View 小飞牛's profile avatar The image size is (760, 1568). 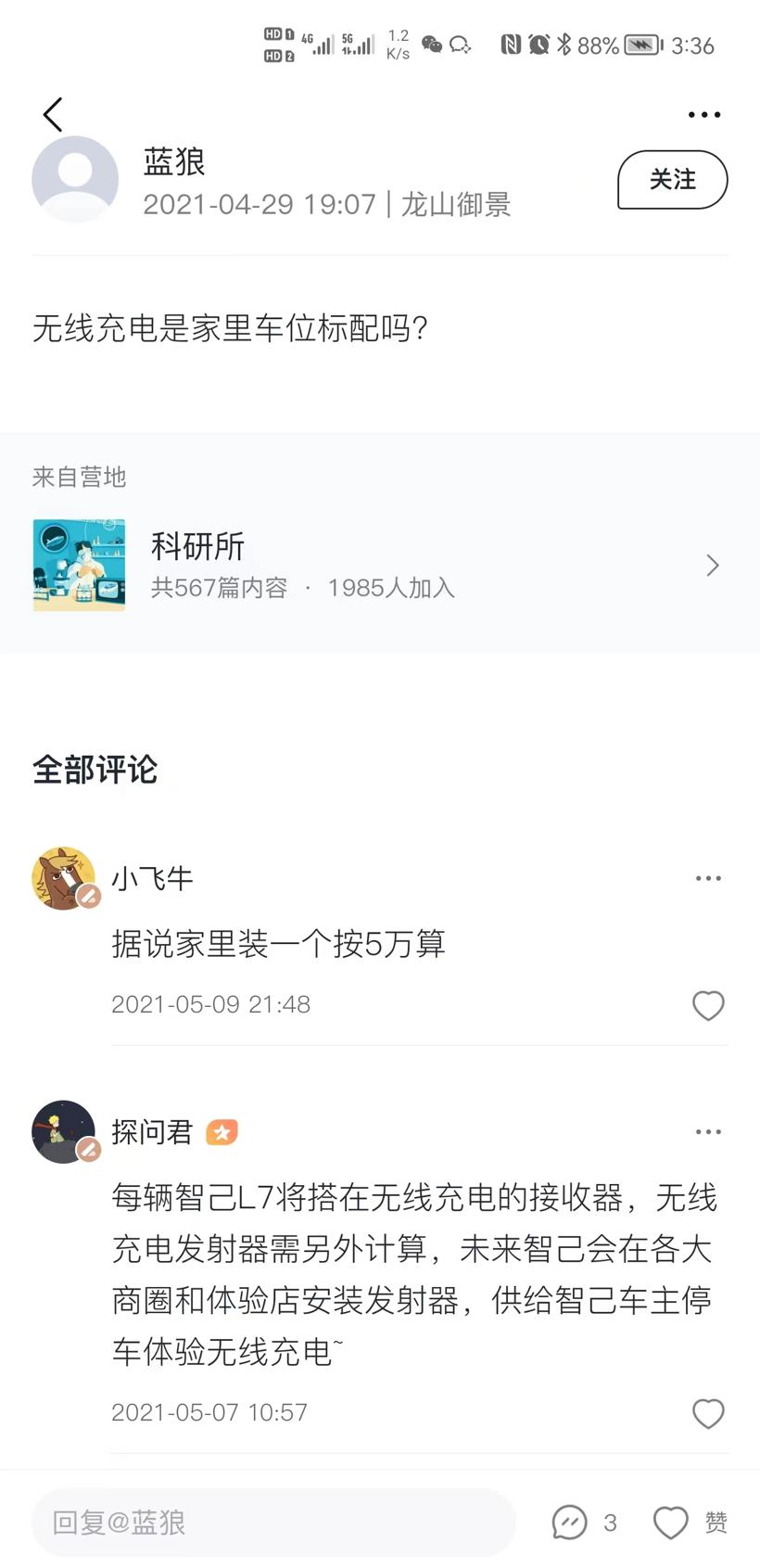coord(64,878)
